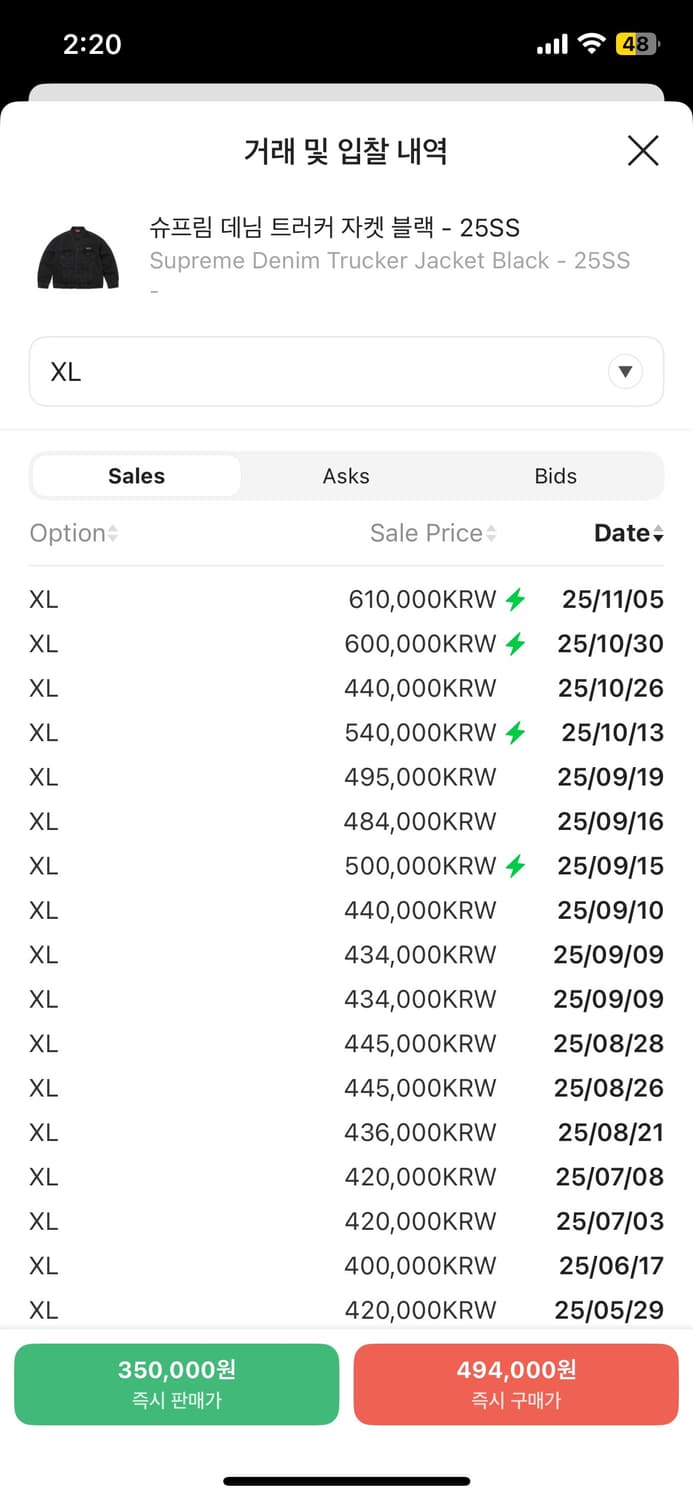This screenshot has width=693, height=1500.
Task: Sort the list by Option
Action: (x=73, y=533)
